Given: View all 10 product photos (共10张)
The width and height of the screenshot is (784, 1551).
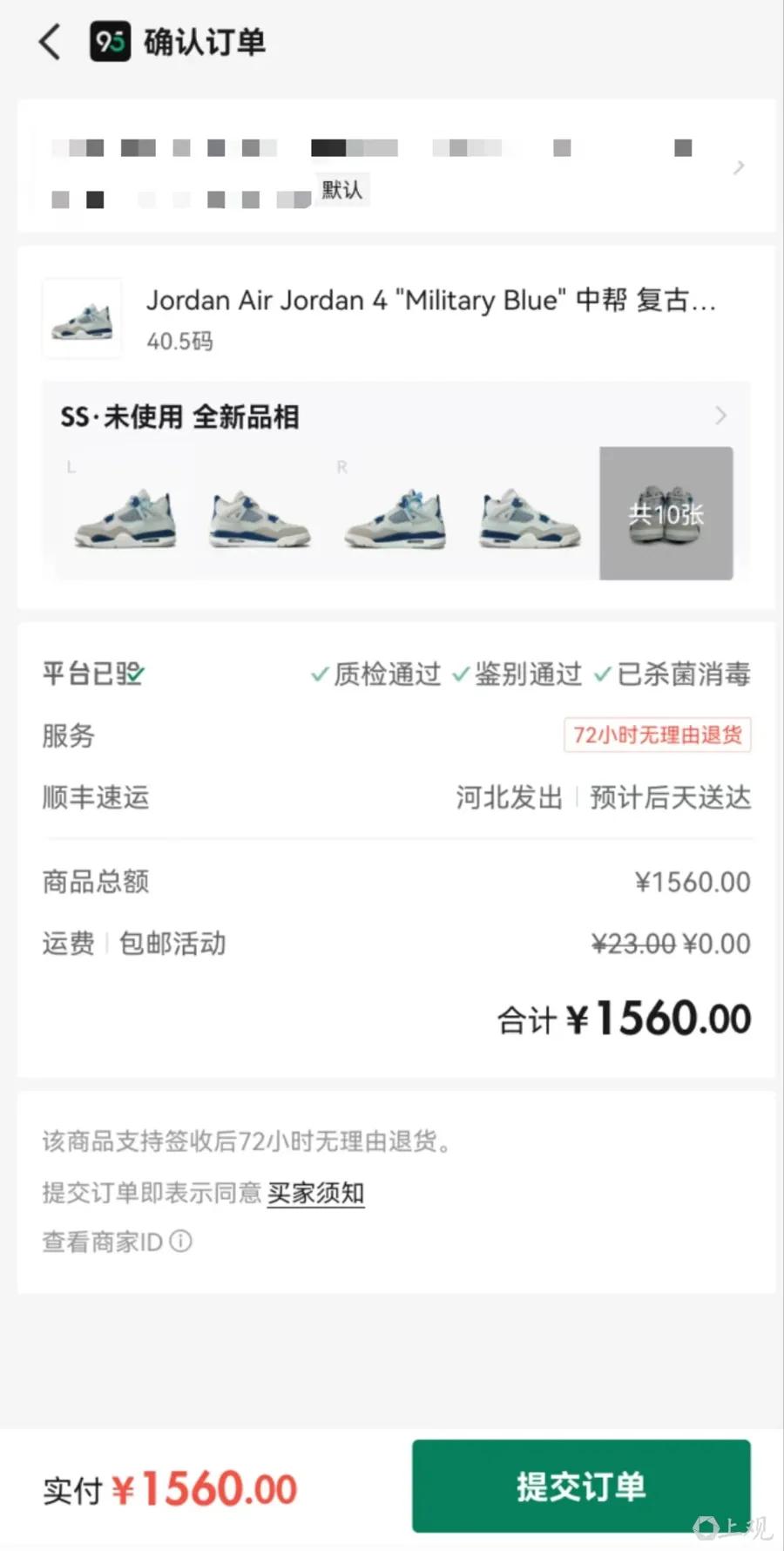Looking at the screenshot, I should (666, 513).
